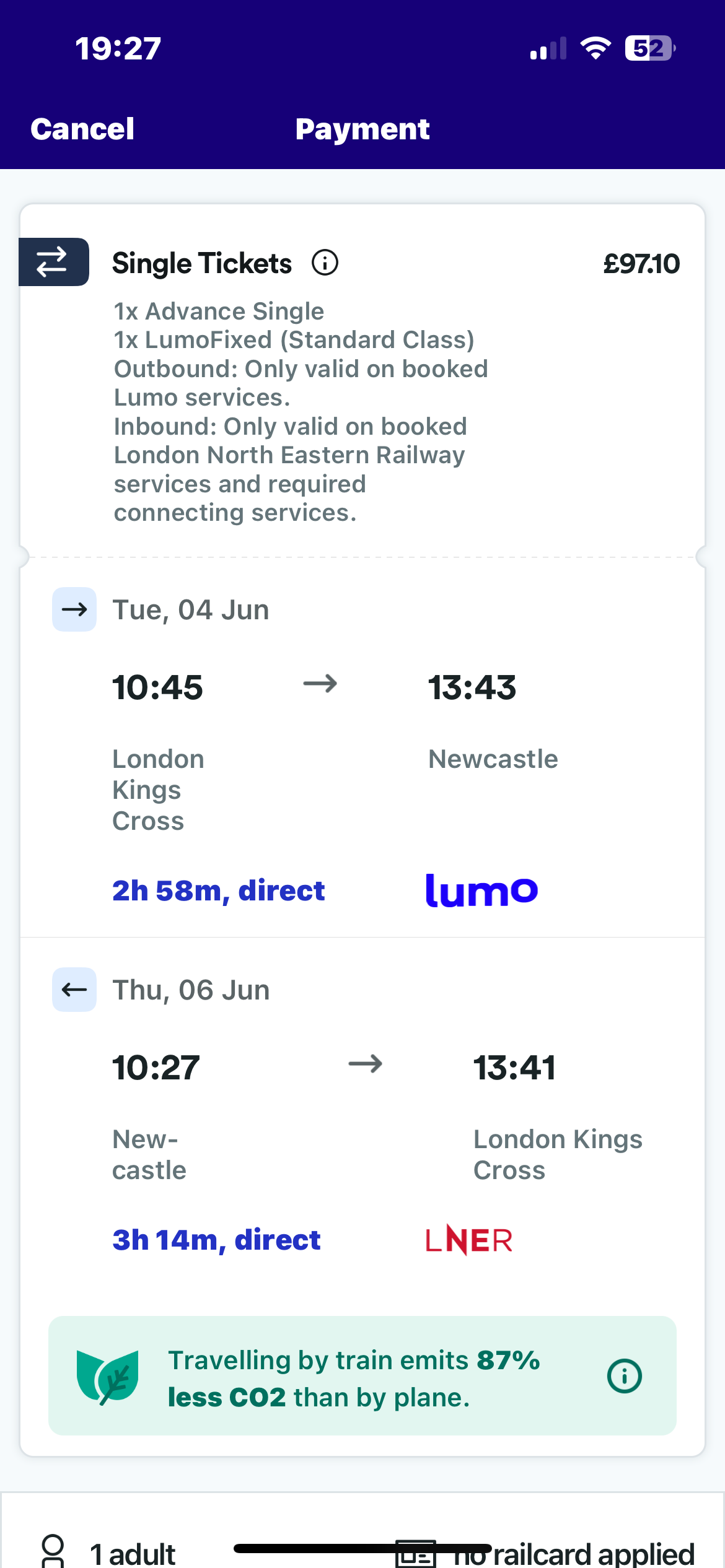Open outbound journey details: 2h 58m, direct
Image resolution: width=725 pixels, height=1568 pixels.
[218, 891]
